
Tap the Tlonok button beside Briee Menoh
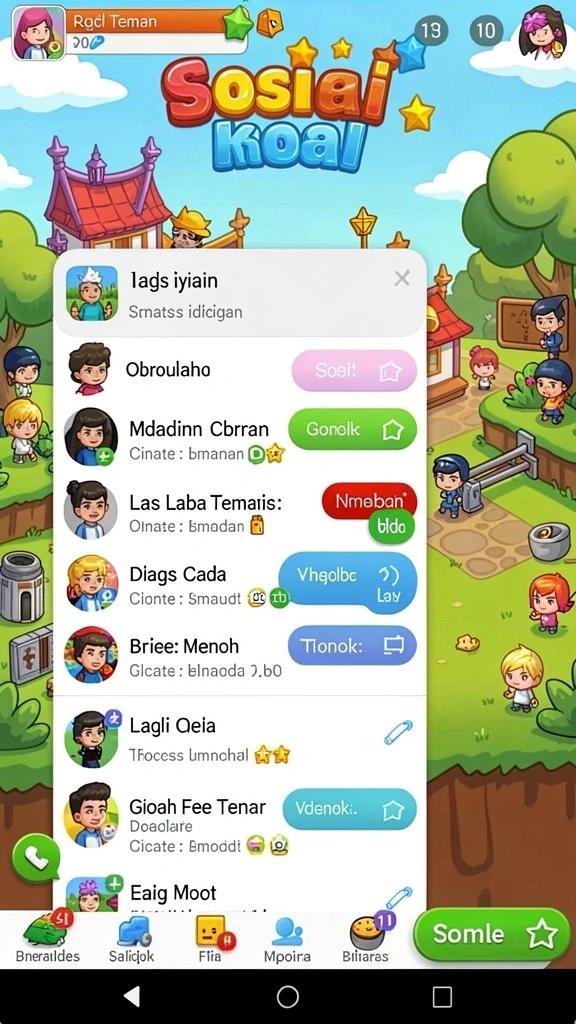click(352, 645)
